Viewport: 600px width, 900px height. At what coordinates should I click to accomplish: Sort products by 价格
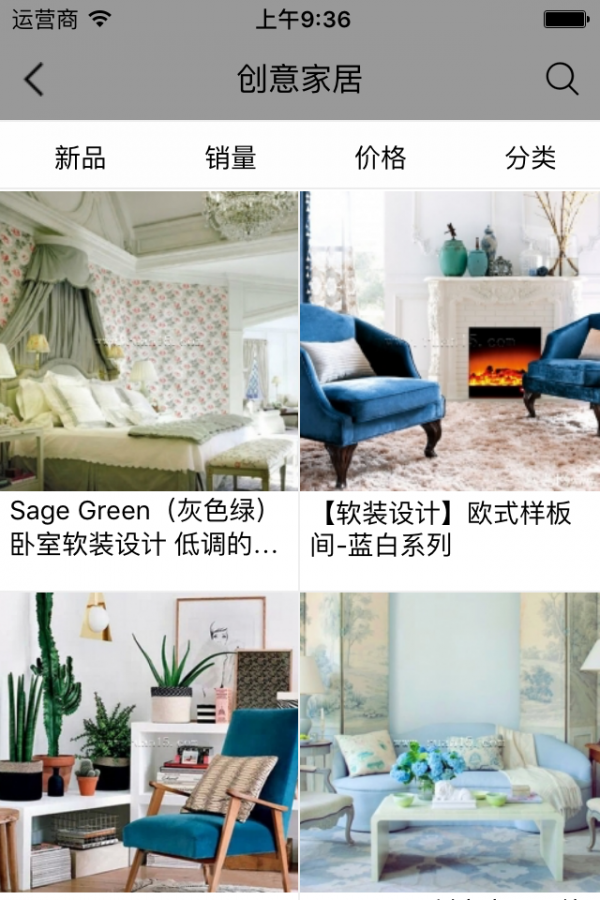point(381,158)
